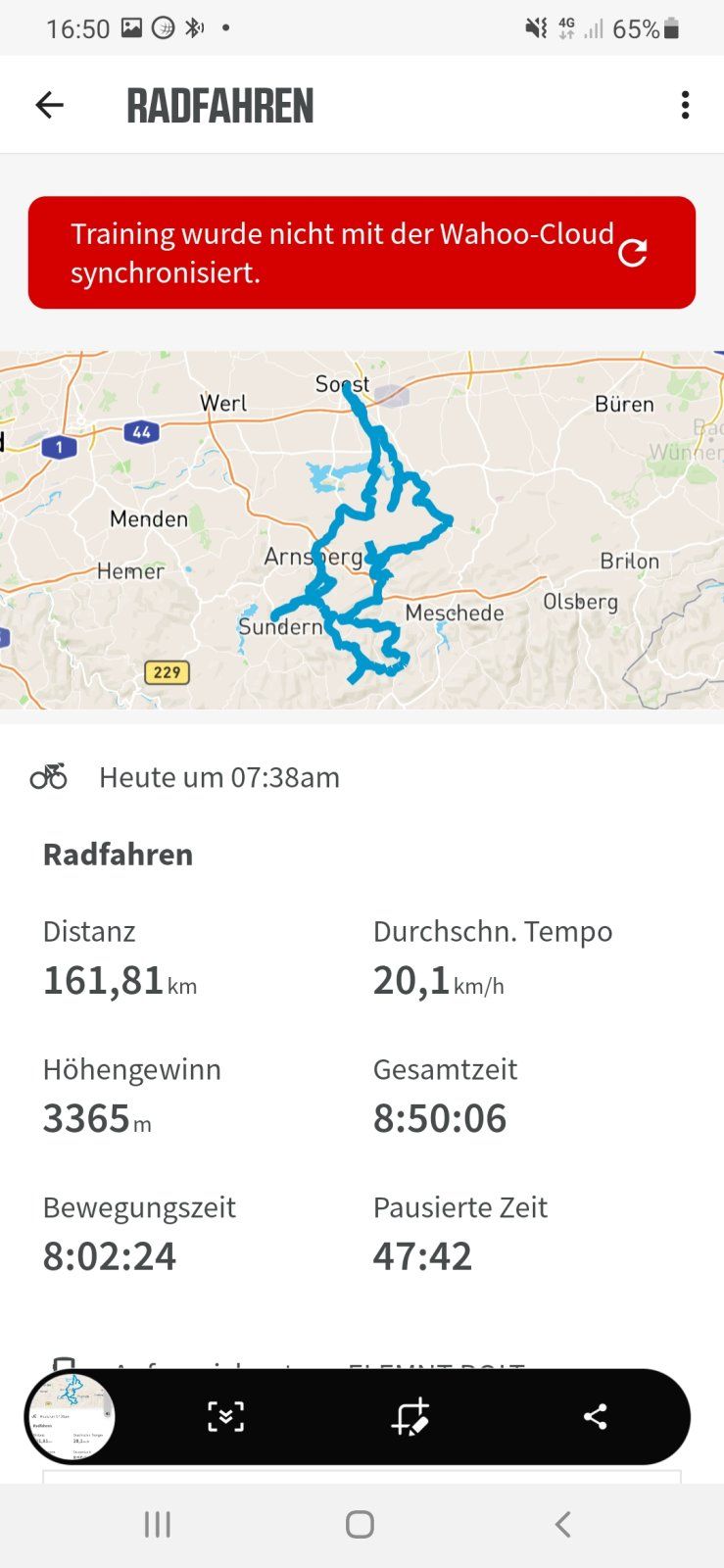Start scroll capture of the screenshot
The height and width of the screenshot is (1568, 724).
pos(225,1417)
